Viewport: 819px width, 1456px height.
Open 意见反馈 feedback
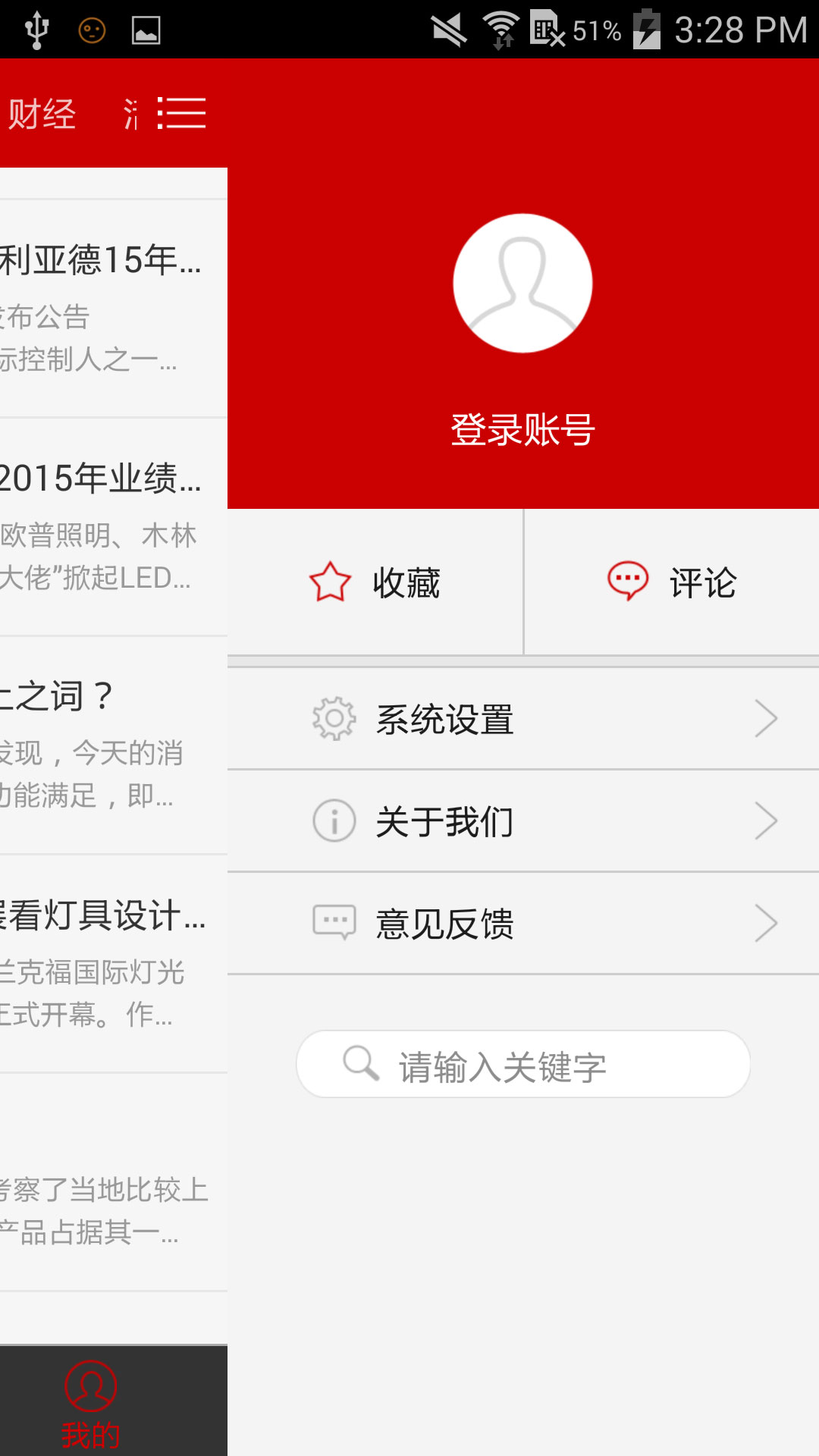523,924
